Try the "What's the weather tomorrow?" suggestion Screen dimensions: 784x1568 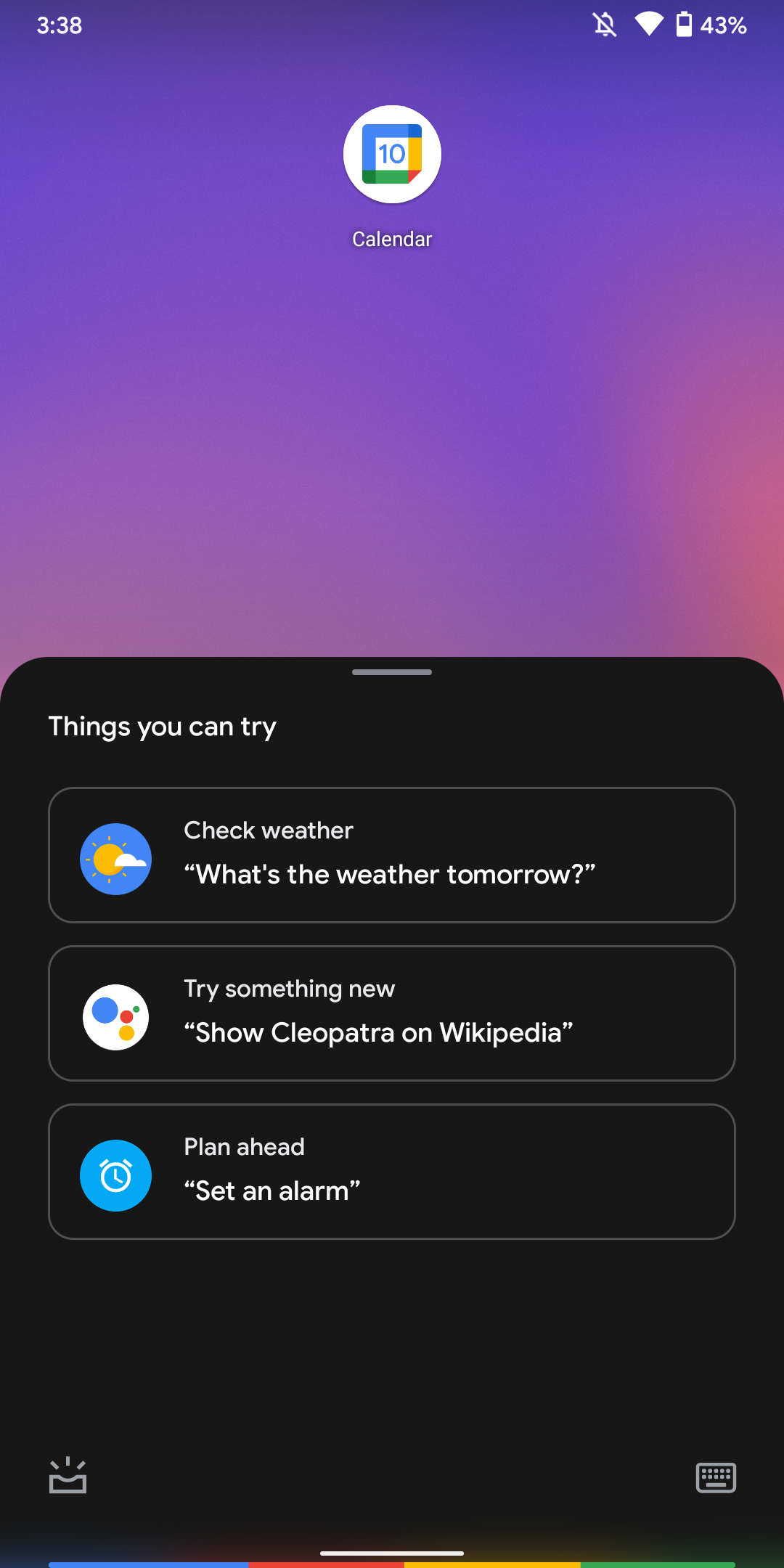pos(392,855)
